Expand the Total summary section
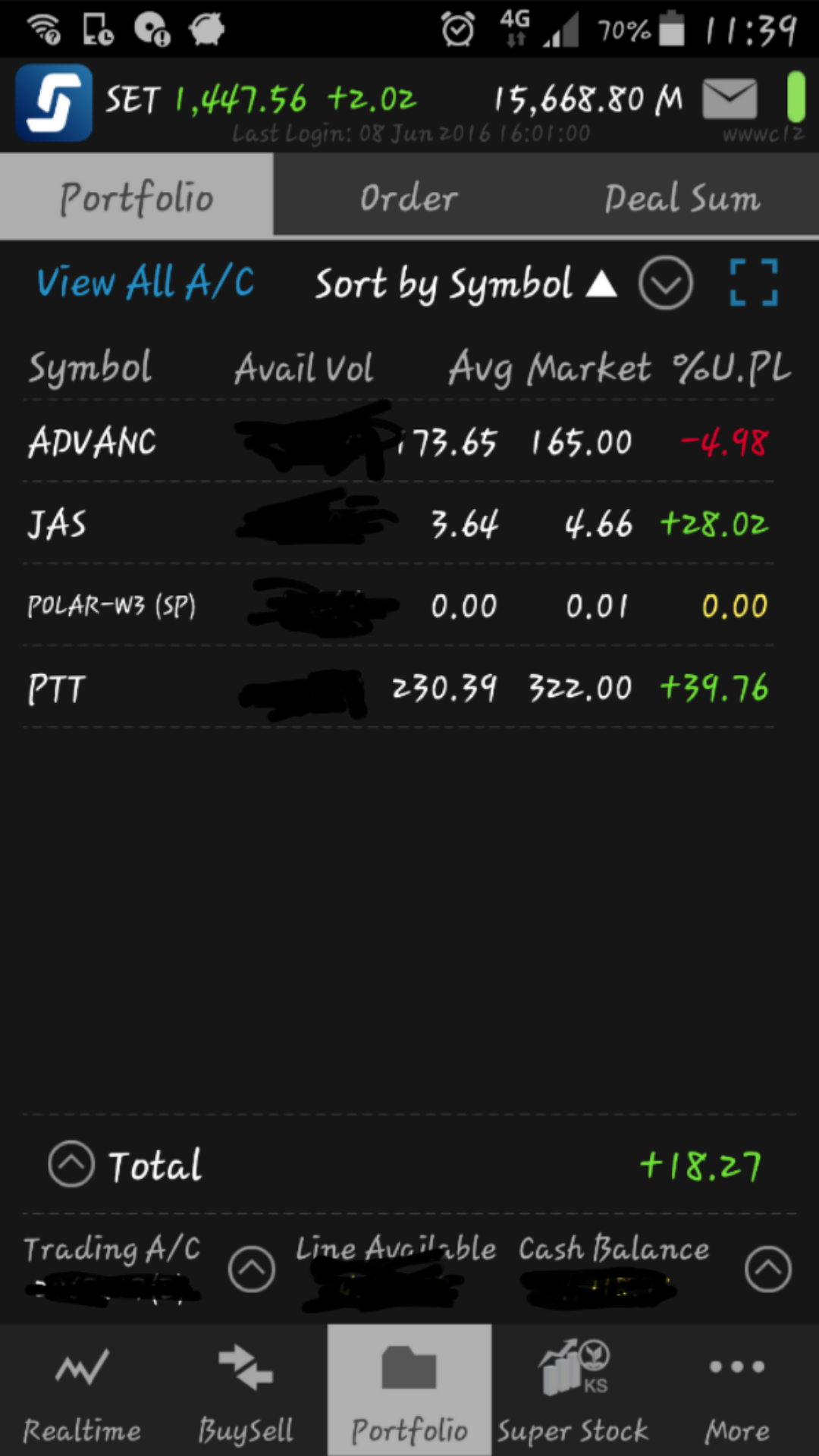Image resolution: width=819 pixels, height=1456 pixels. coord(71,1164)
